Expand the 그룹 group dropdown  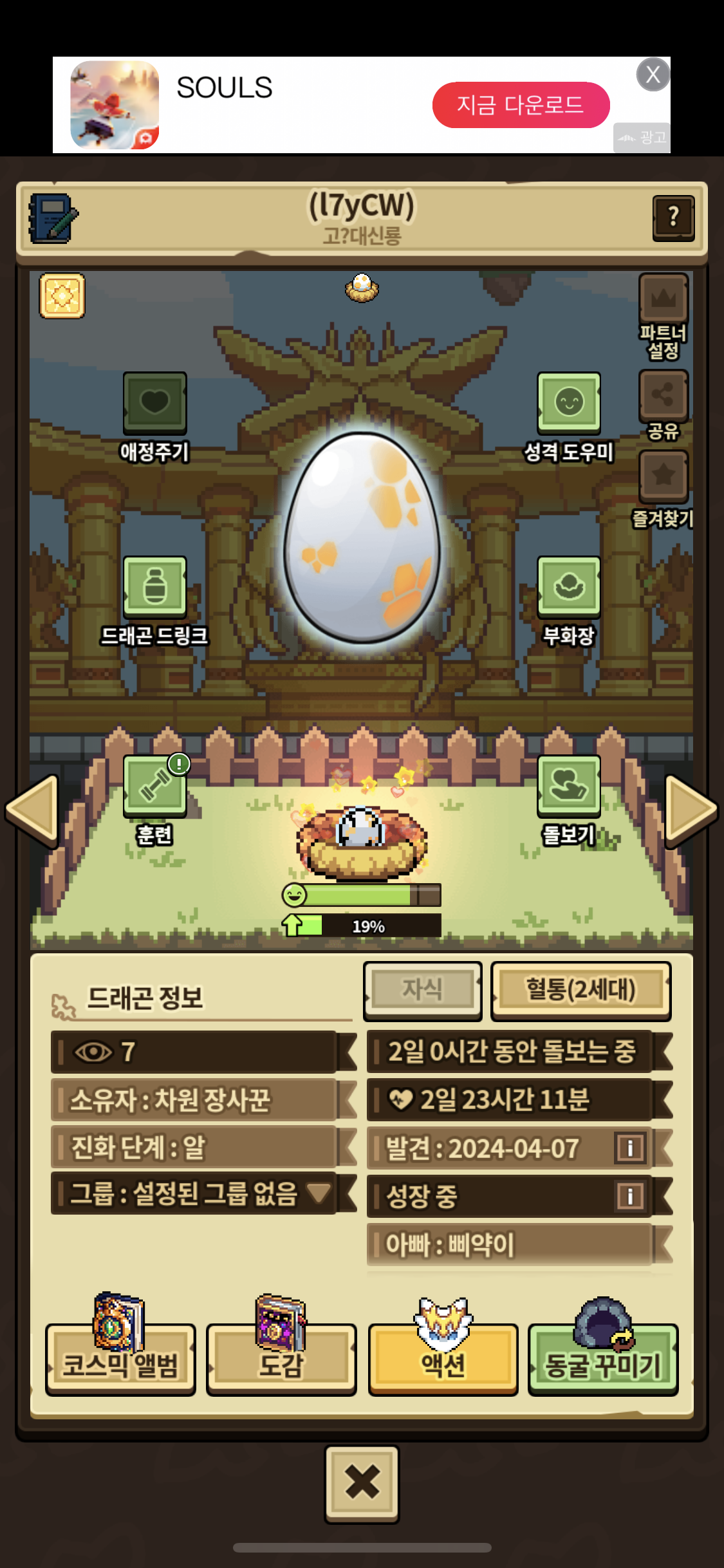point(319,1193)
